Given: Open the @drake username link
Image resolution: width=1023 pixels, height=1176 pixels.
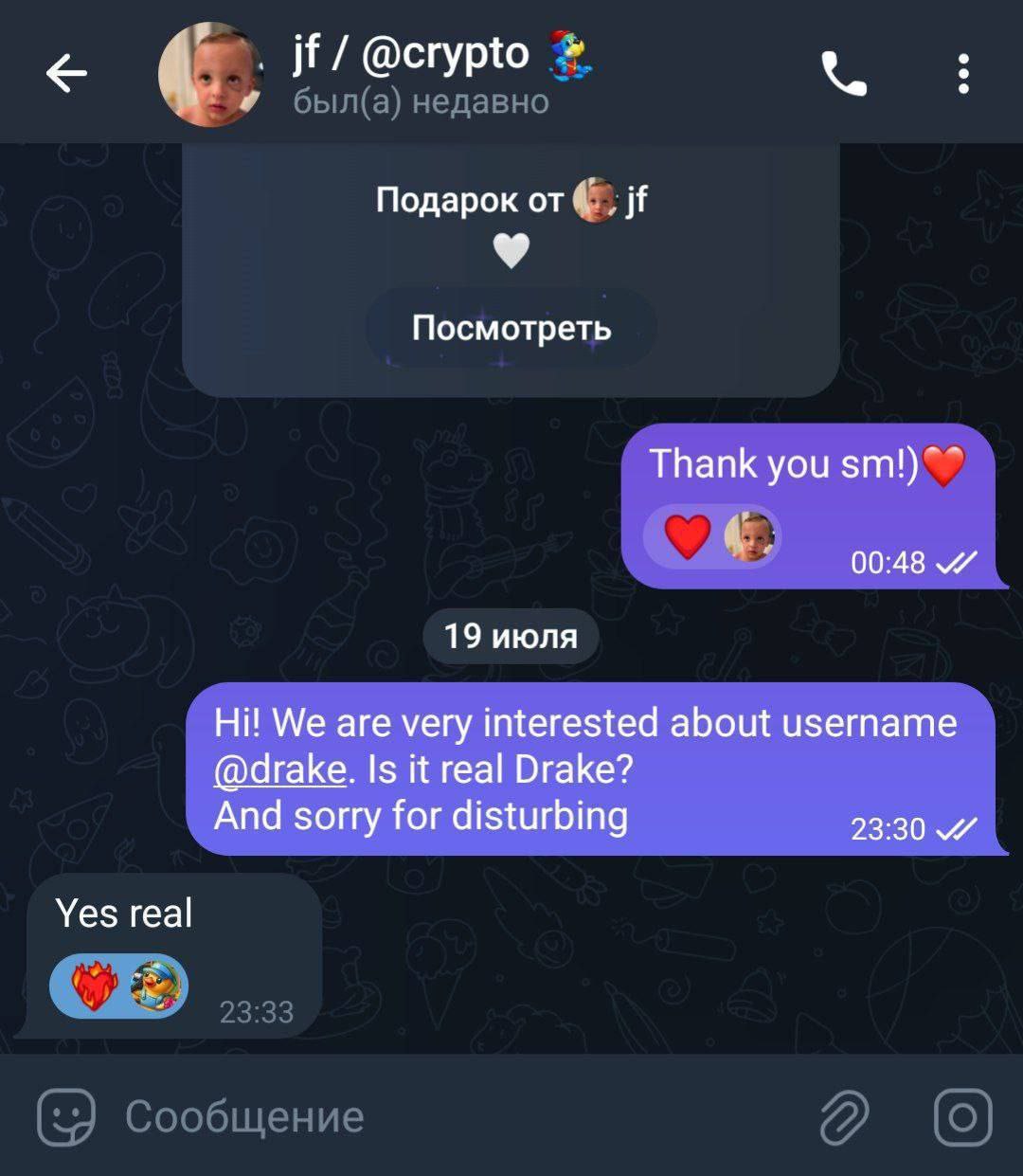Looking at the screenshot, I should (279, 769).
